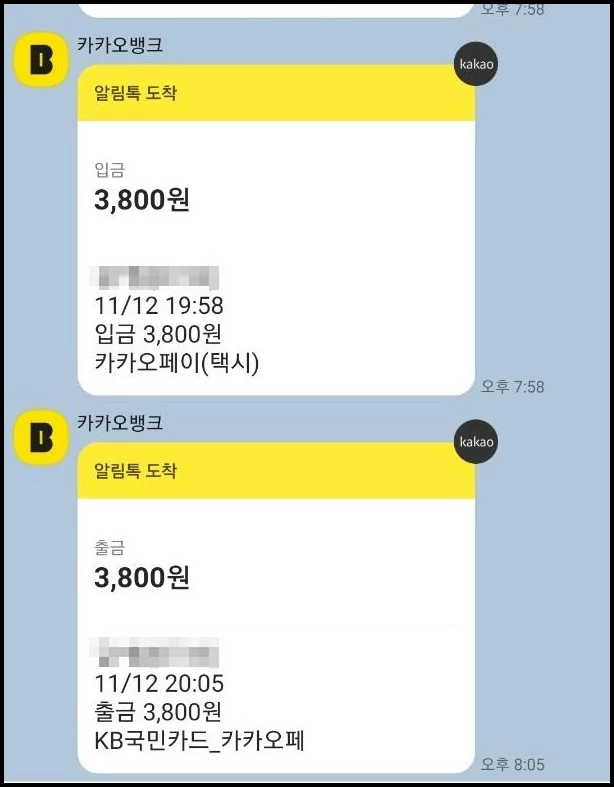Tap the kakao badge on the 출금 alert
Screen dimensions: 614x787
pyautogui.click(x=476, y=441)
